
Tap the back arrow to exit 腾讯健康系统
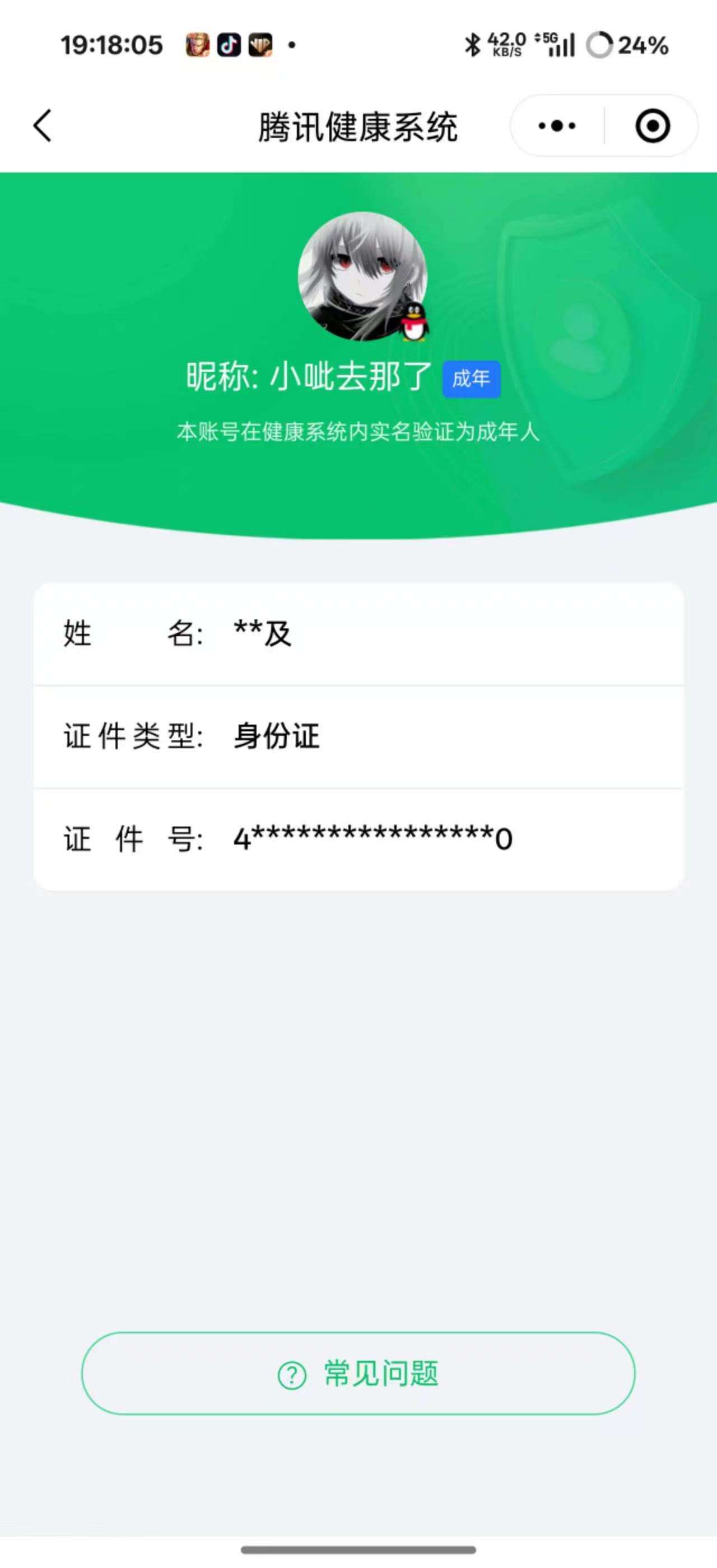coord(40,125)
